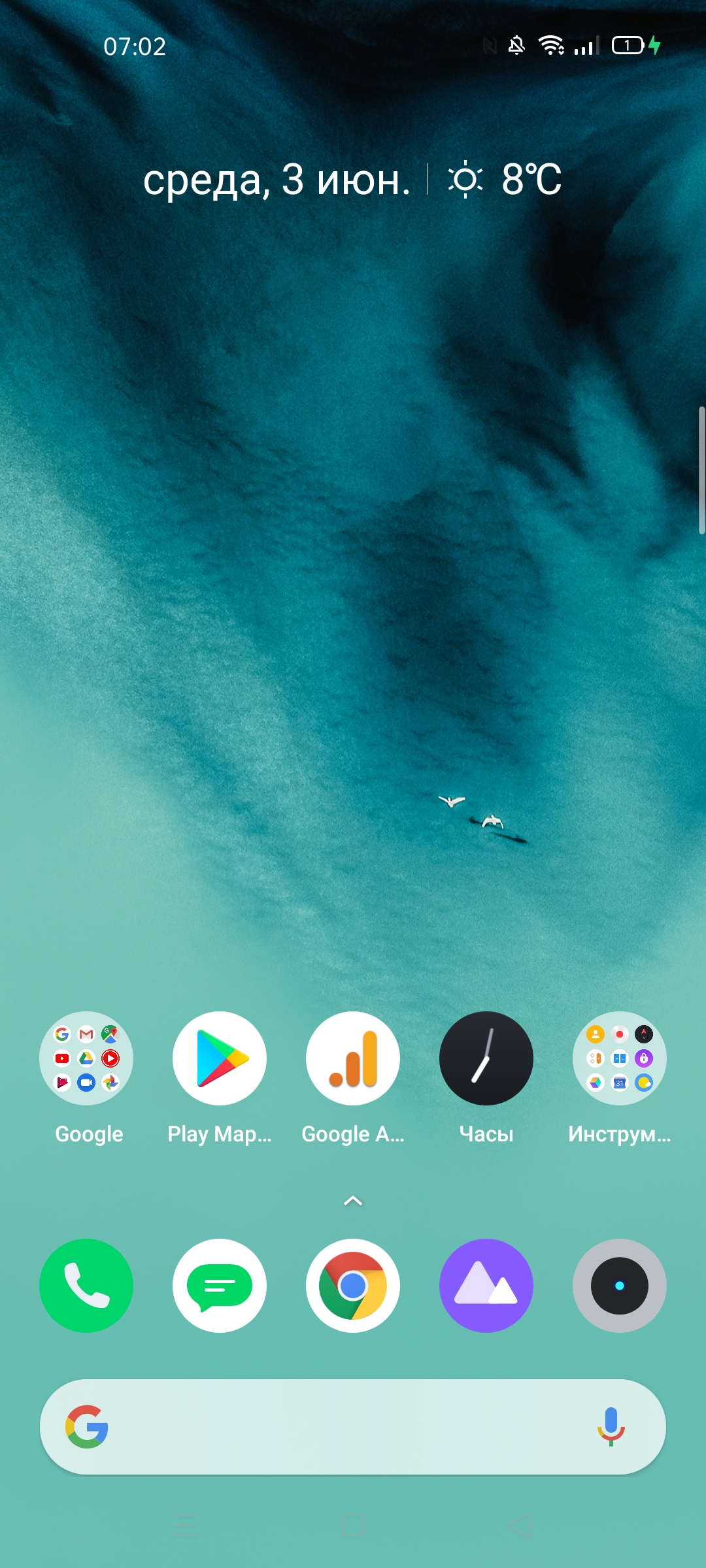Start voice search with the microphone
Screen dimensions: 706x1568
tap(611, 1427)
